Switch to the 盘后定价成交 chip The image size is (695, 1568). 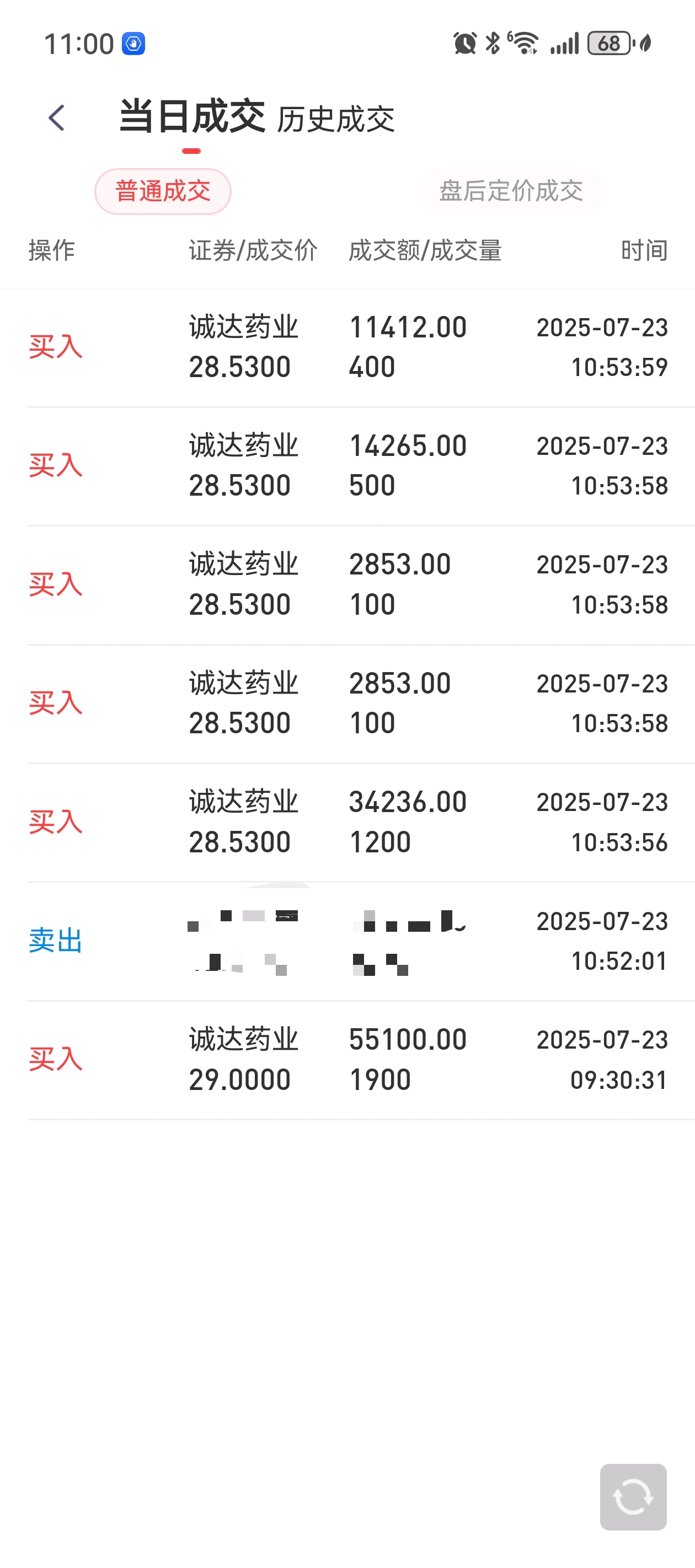(x=510, y=191)
